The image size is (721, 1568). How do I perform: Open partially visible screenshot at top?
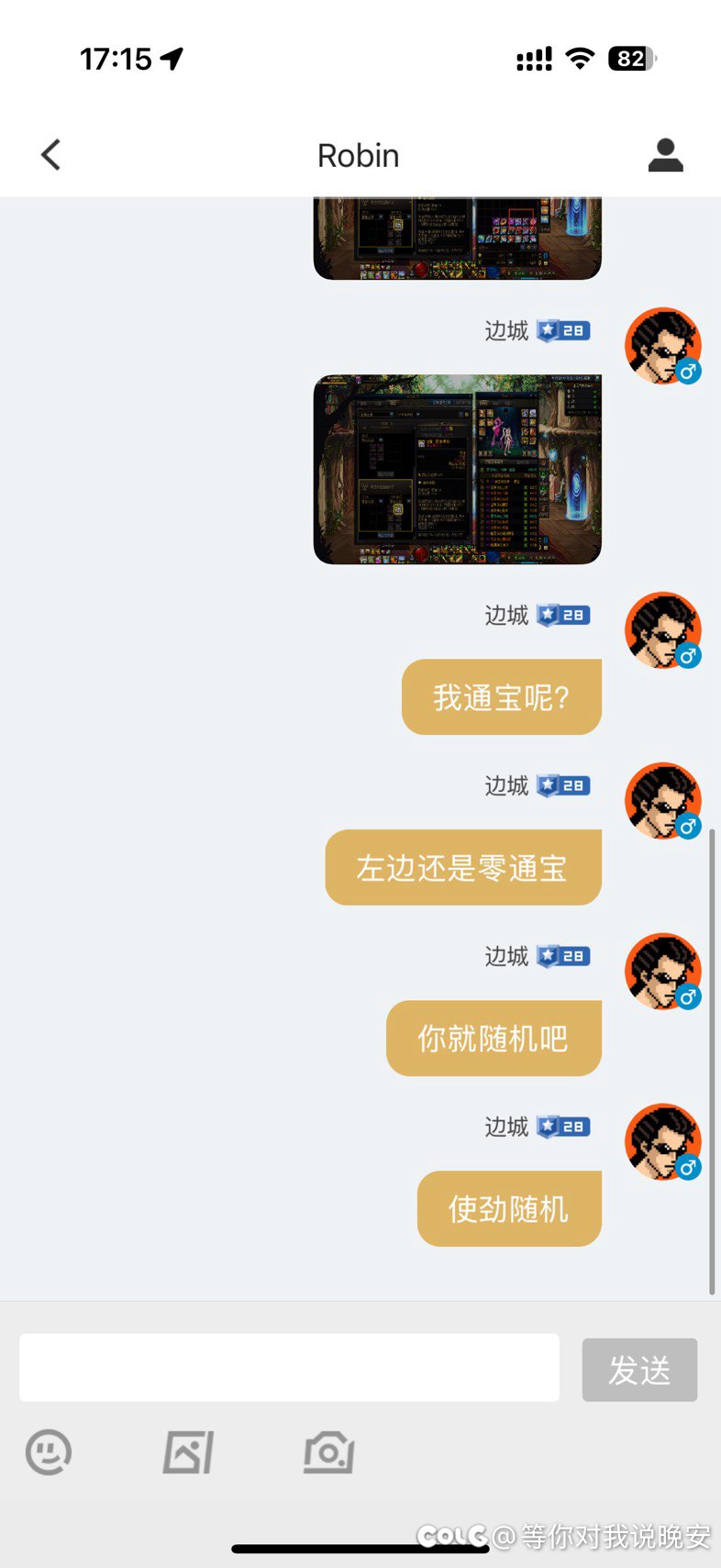[457, 239]
